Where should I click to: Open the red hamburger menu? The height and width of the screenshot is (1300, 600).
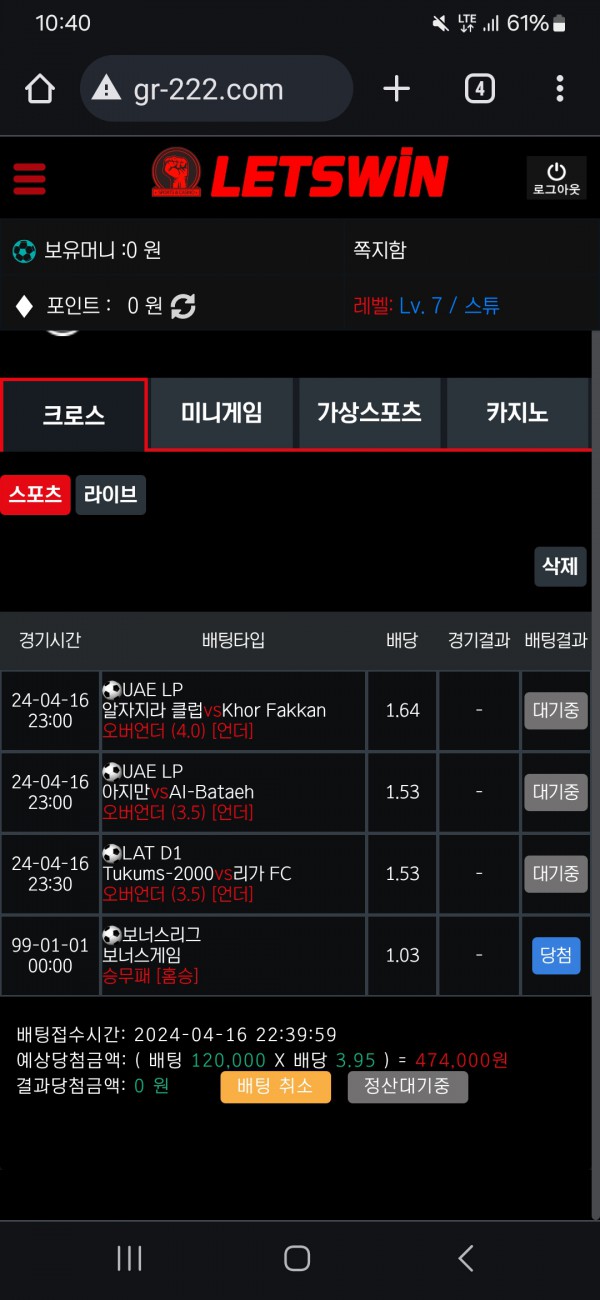click(30, 178)
